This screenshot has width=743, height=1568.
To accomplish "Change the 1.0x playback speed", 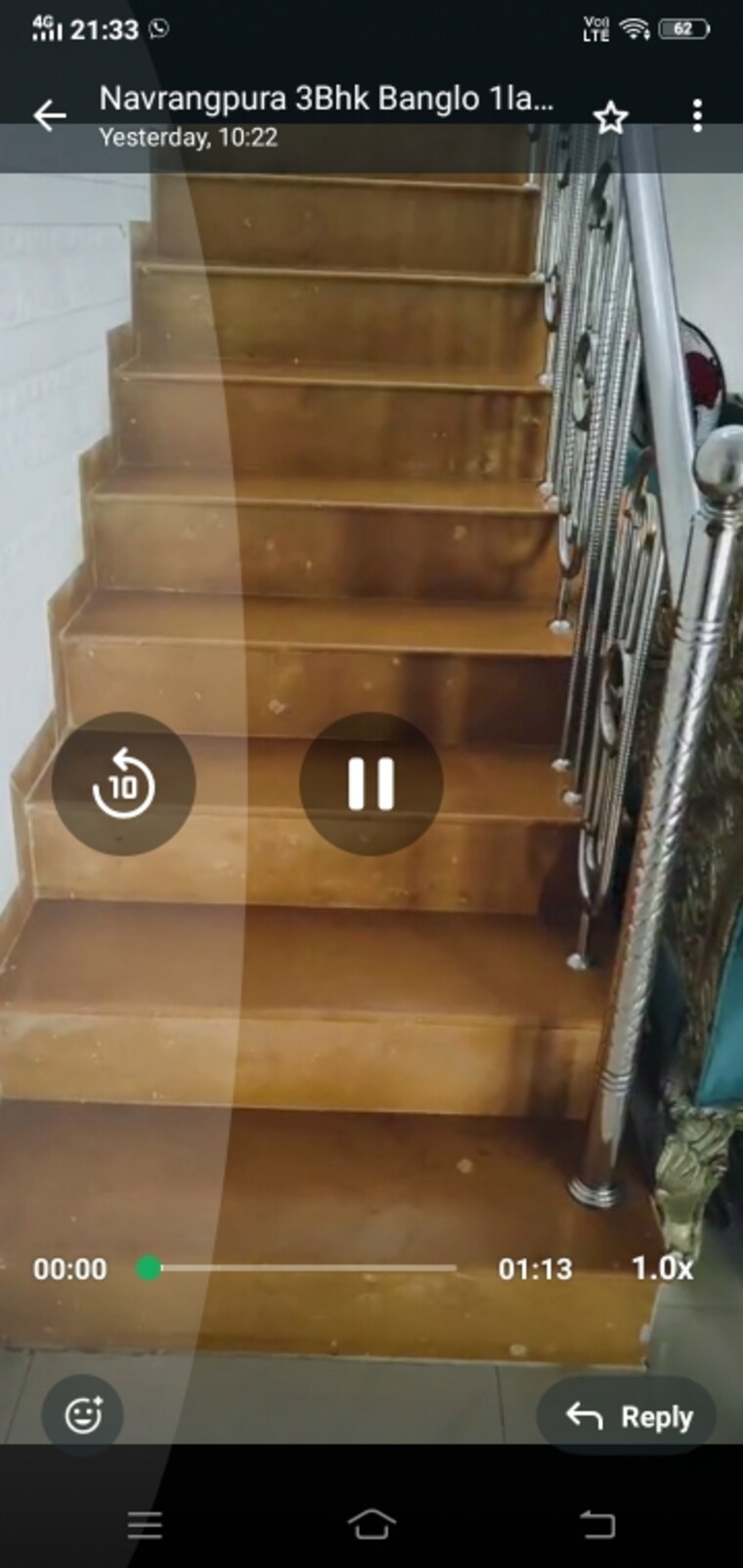I will (x=662, y=1268).
